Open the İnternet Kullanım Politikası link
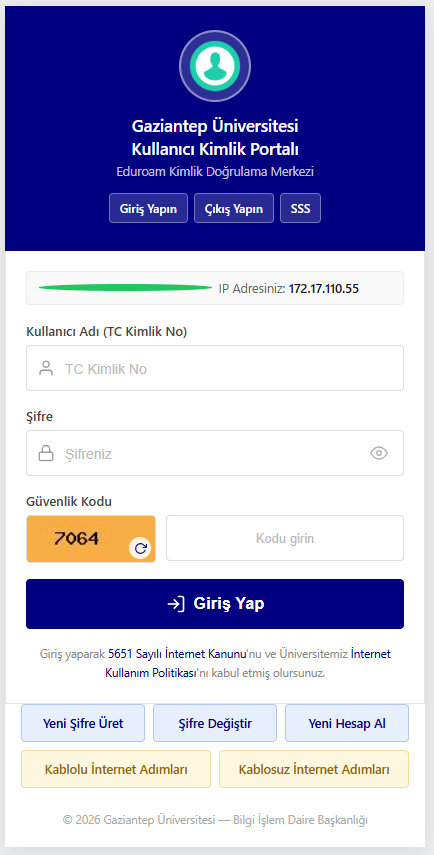The image size is (434, 855). 248,663
